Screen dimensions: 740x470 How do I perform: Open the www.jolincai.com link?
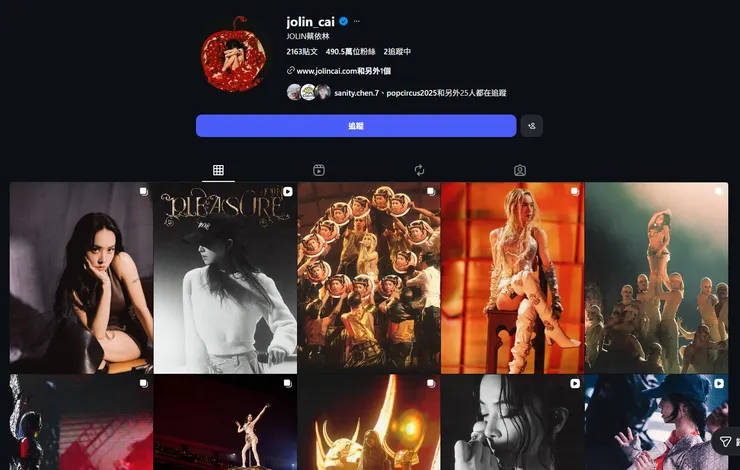(340, 71)
